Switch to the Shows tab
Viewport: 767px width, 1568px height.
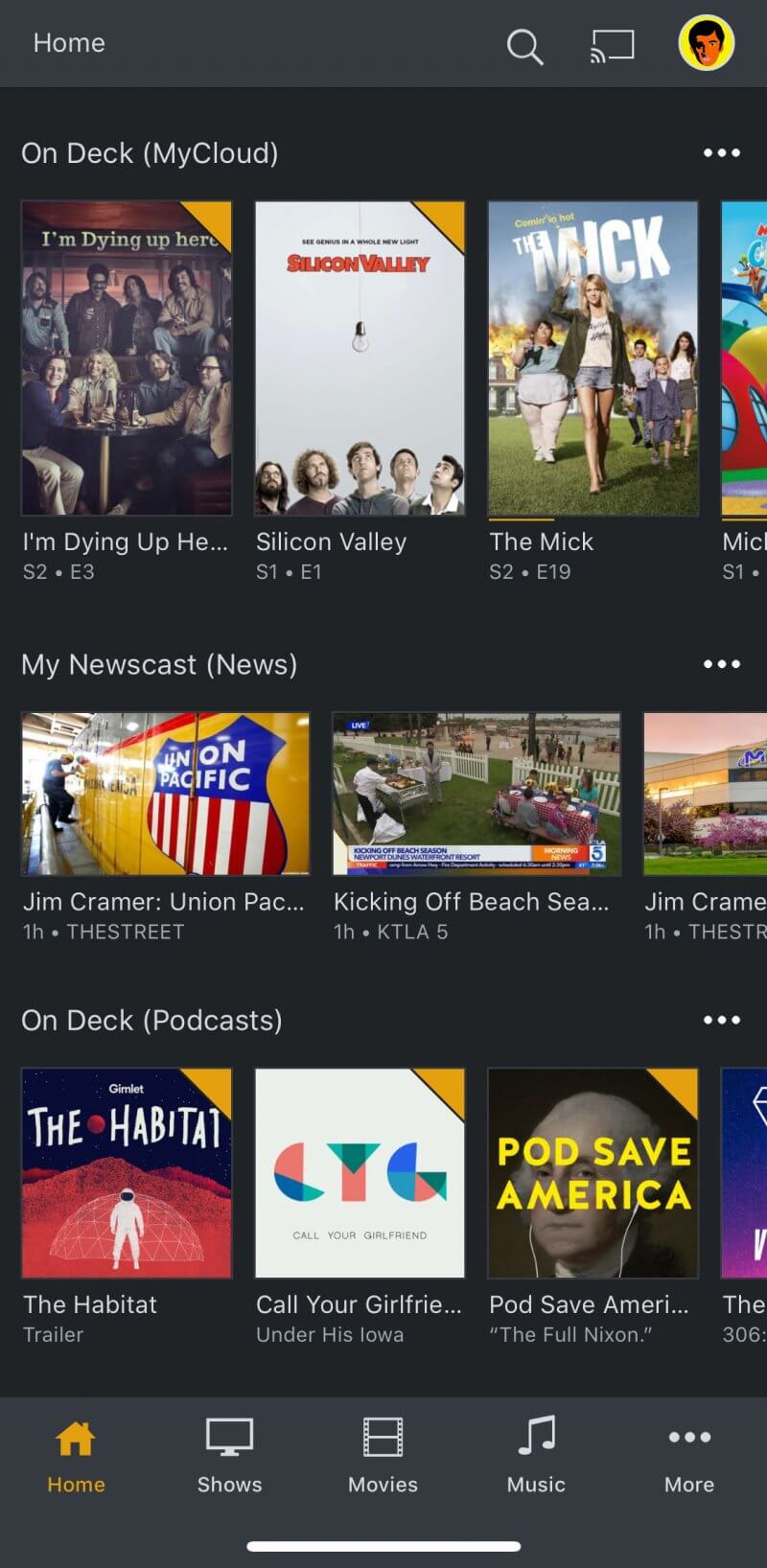point(229,1455)
